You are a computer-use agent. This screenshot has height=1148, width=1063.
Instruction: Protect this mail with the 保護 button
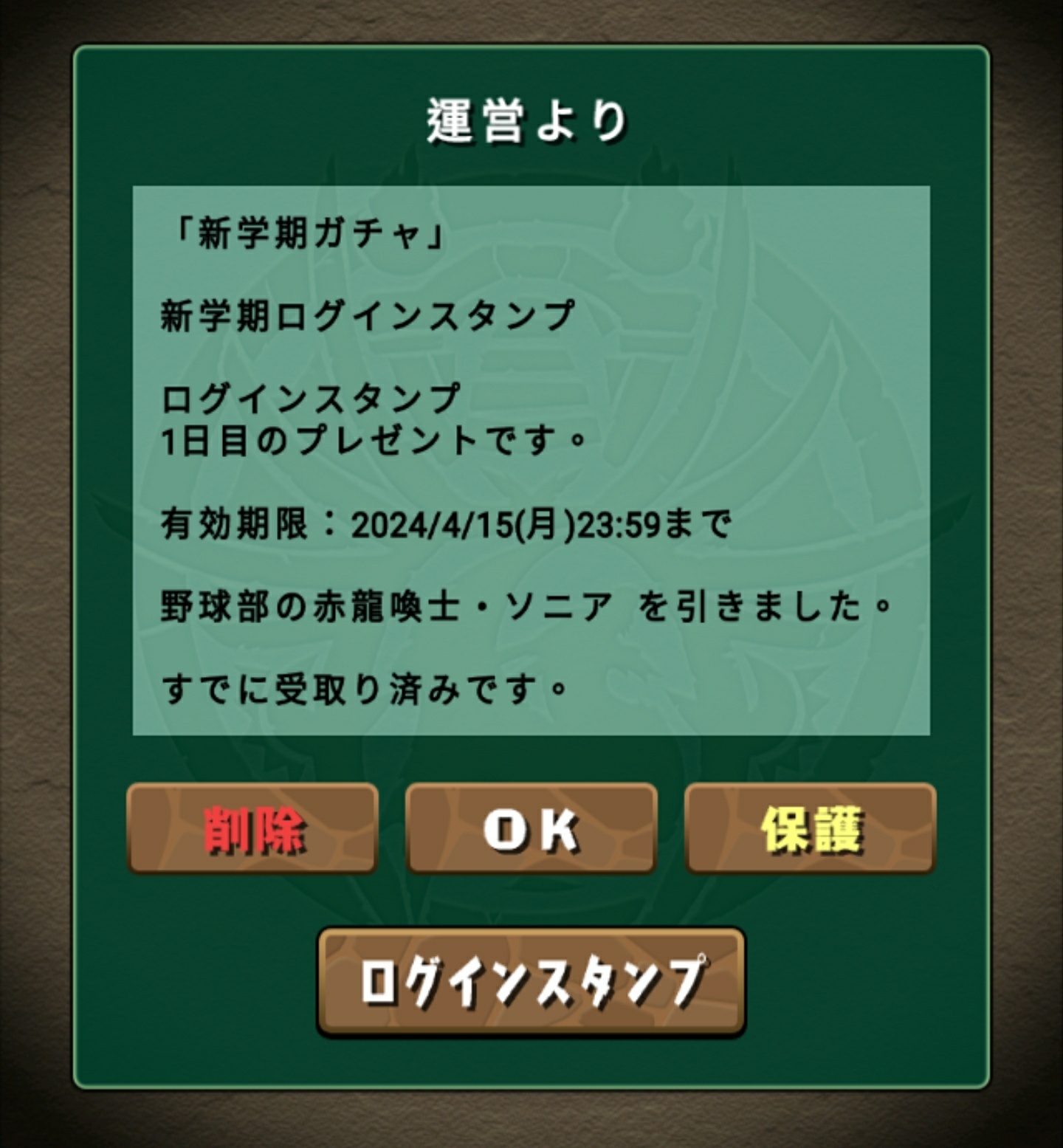point(810,828)
